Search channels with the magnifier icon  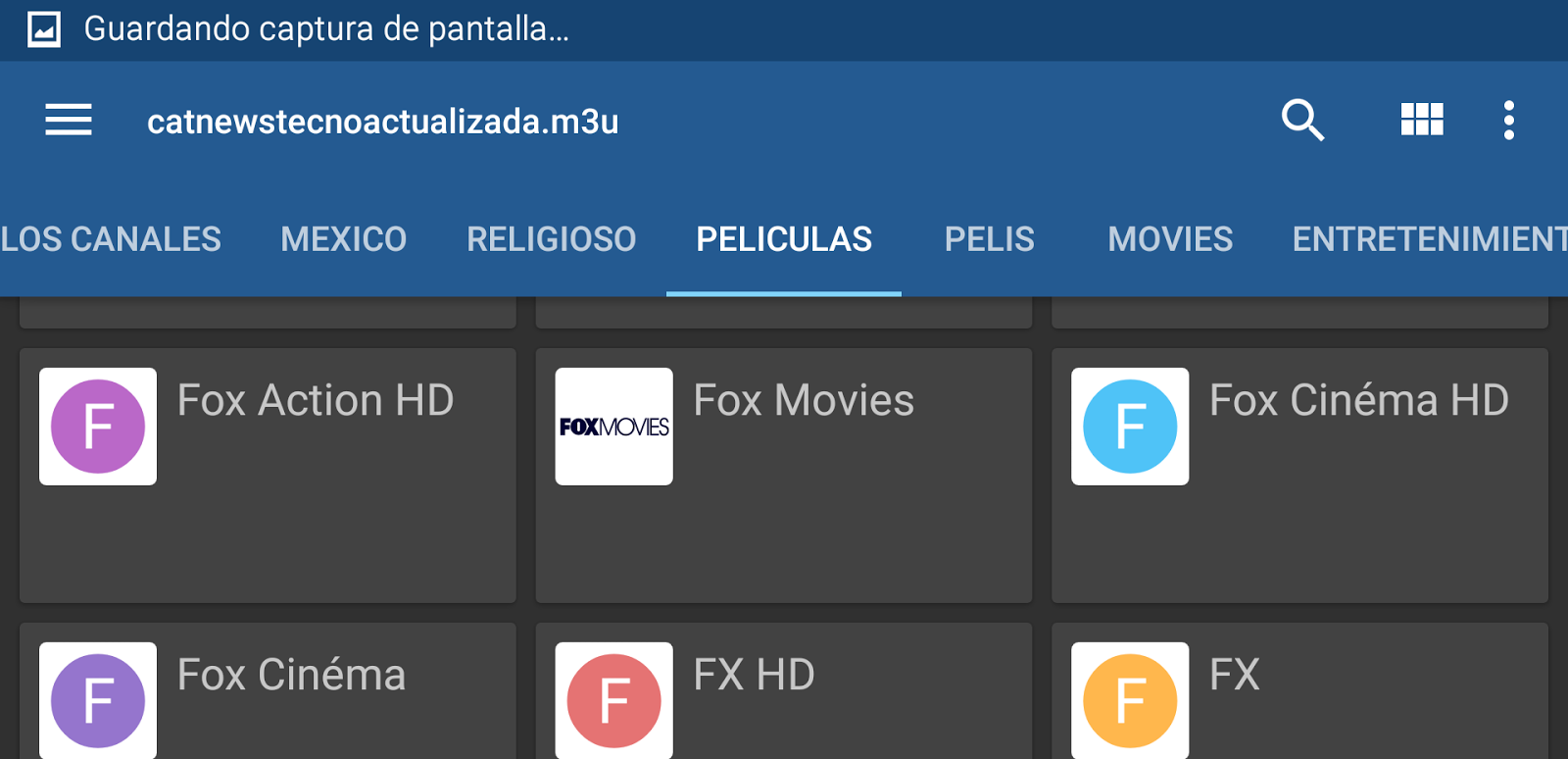1302,121
